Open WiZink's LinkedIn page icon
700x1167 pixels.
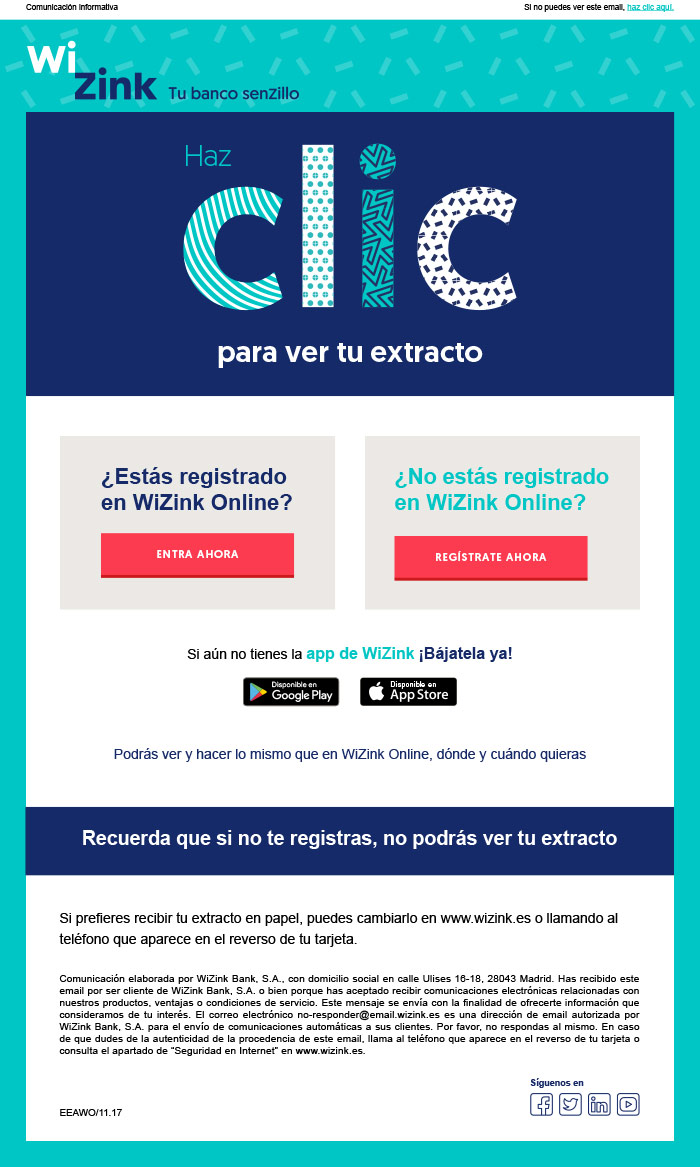pos(599,1104)
